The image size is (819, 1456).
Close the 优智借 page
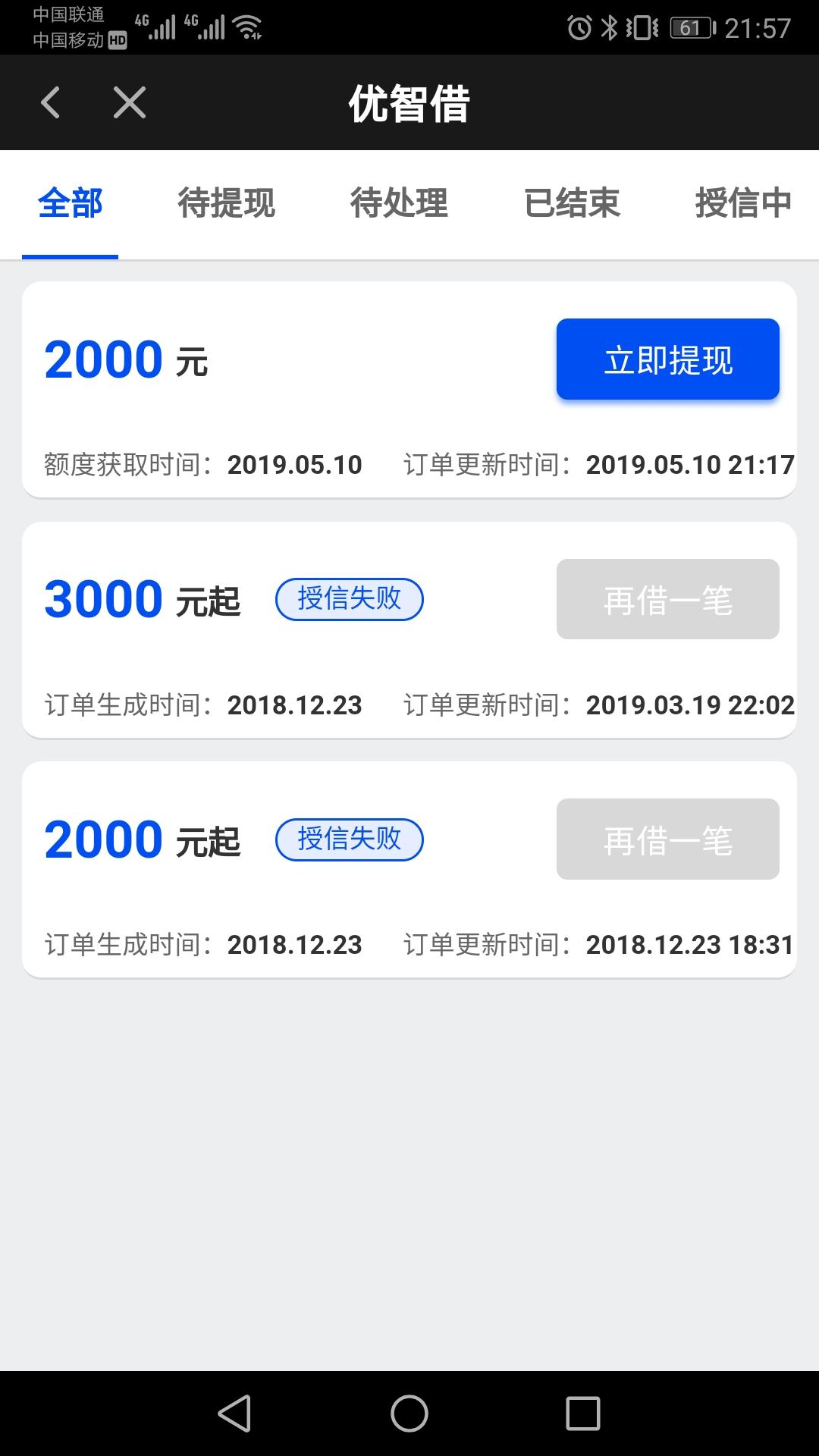pos(130,102)
